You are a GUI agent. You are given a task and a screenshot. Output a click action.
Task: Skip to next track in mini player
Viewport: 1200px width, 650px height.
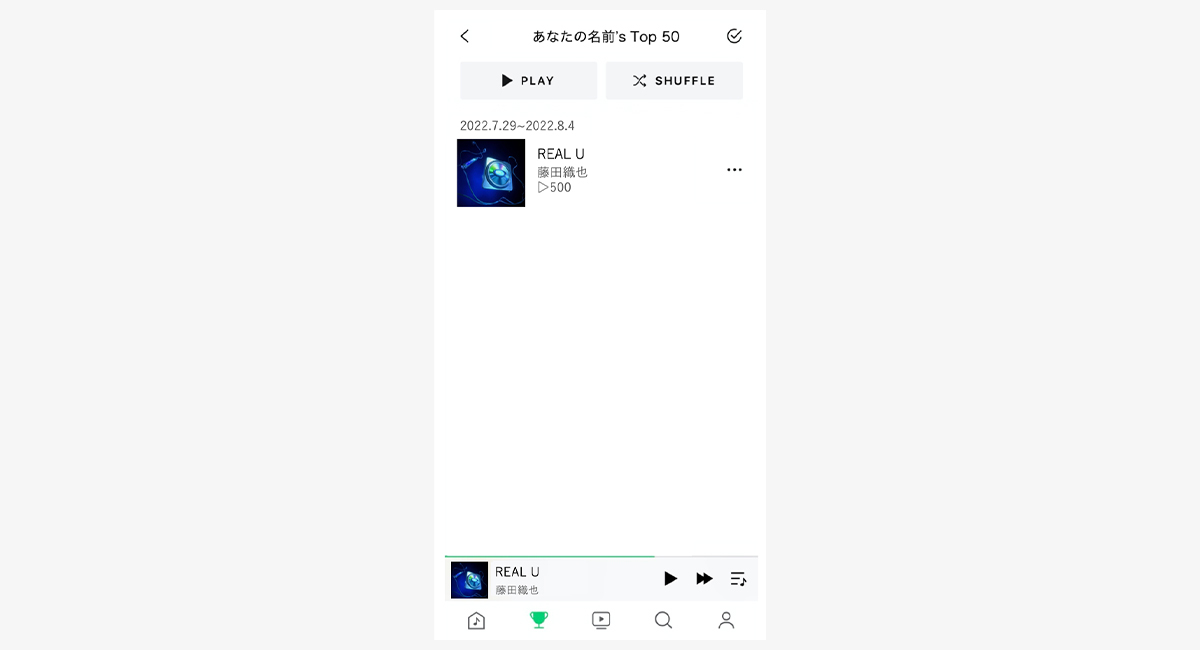[704, 579]
